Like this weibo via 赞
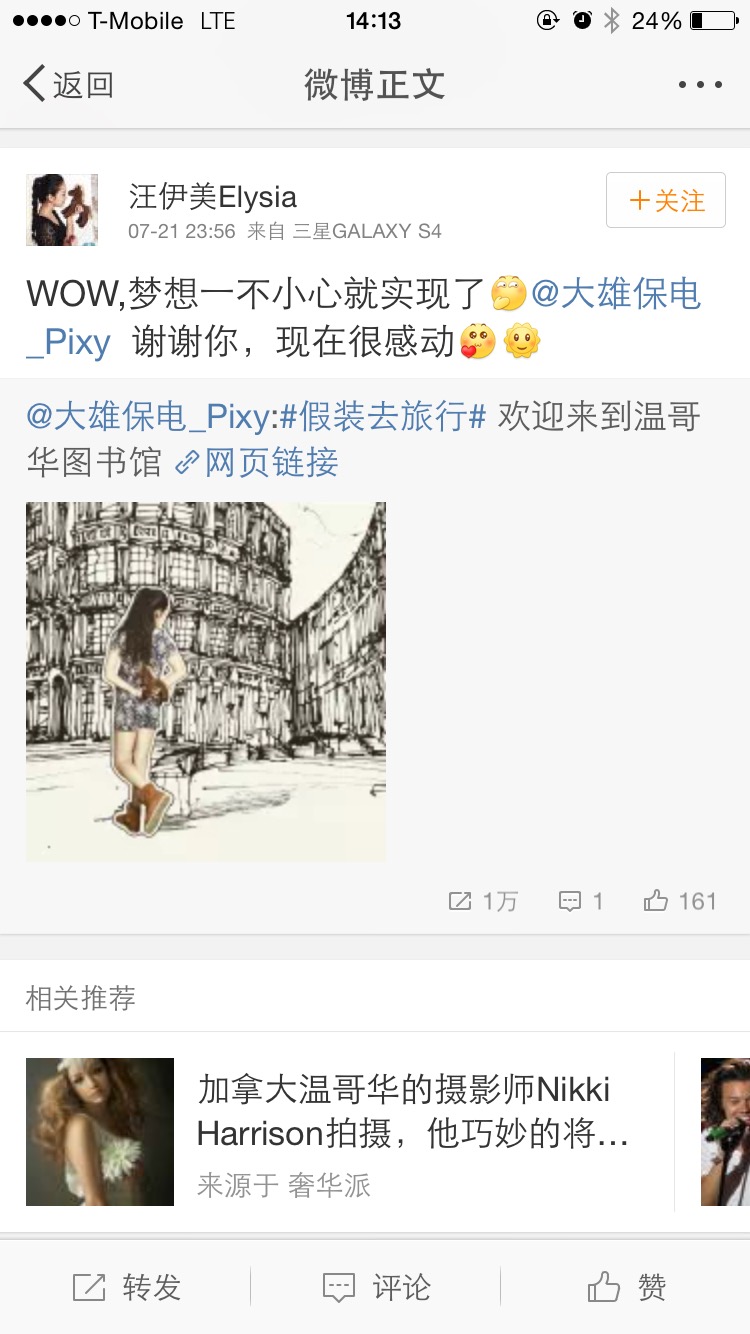The width and height of the screenshot is (750, 1334). (626, 1287)
